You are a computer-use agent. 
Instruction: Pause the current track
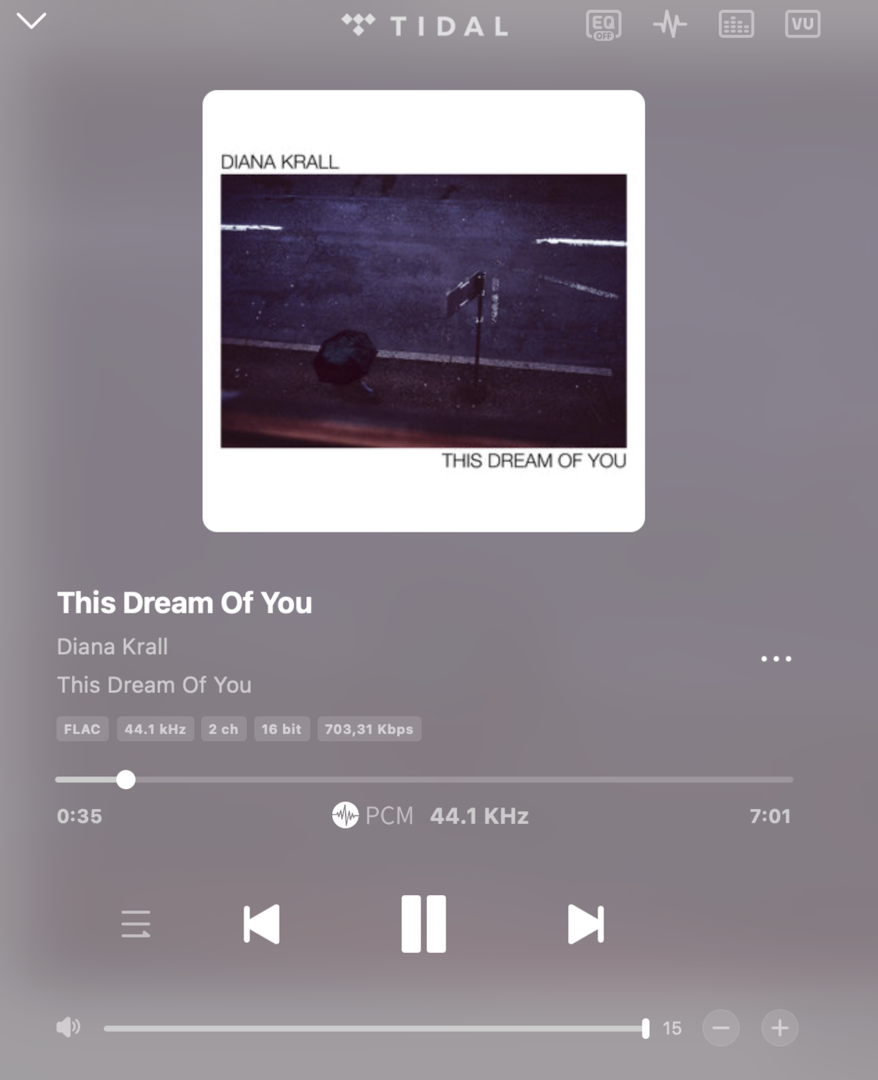pos(423,924)
